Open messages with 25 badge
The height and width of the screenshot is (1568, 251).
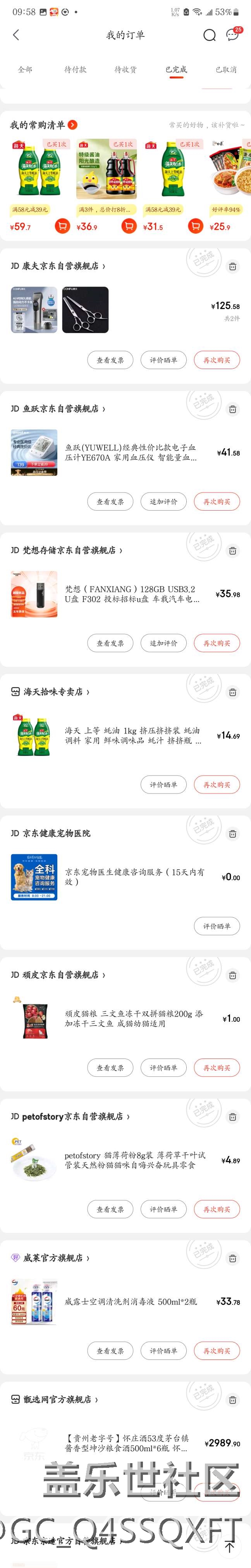[232, 35]
